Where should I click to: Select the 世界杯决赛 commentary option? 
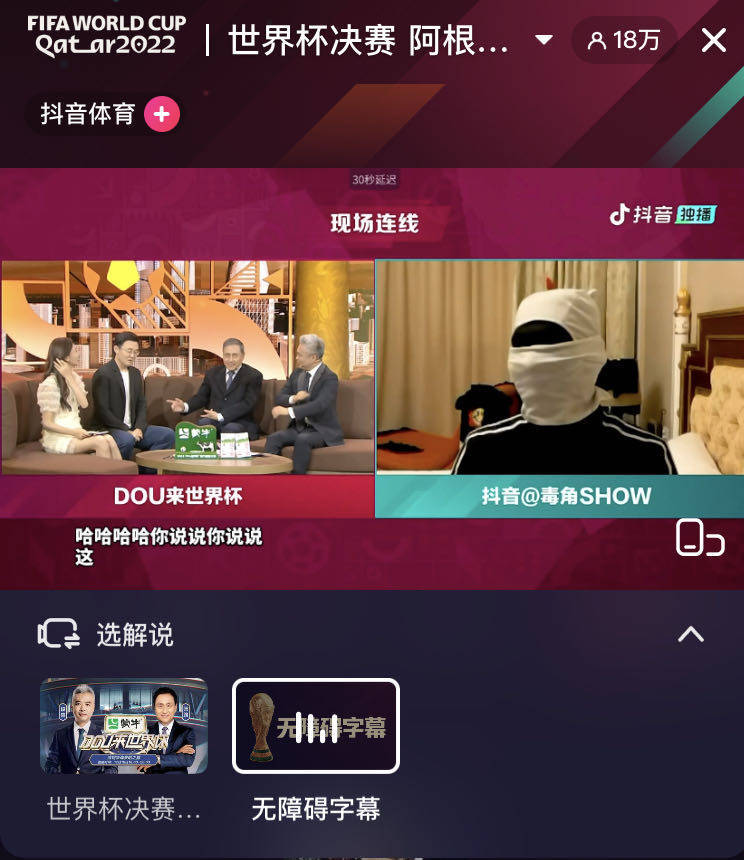click(x=124, y=726)
